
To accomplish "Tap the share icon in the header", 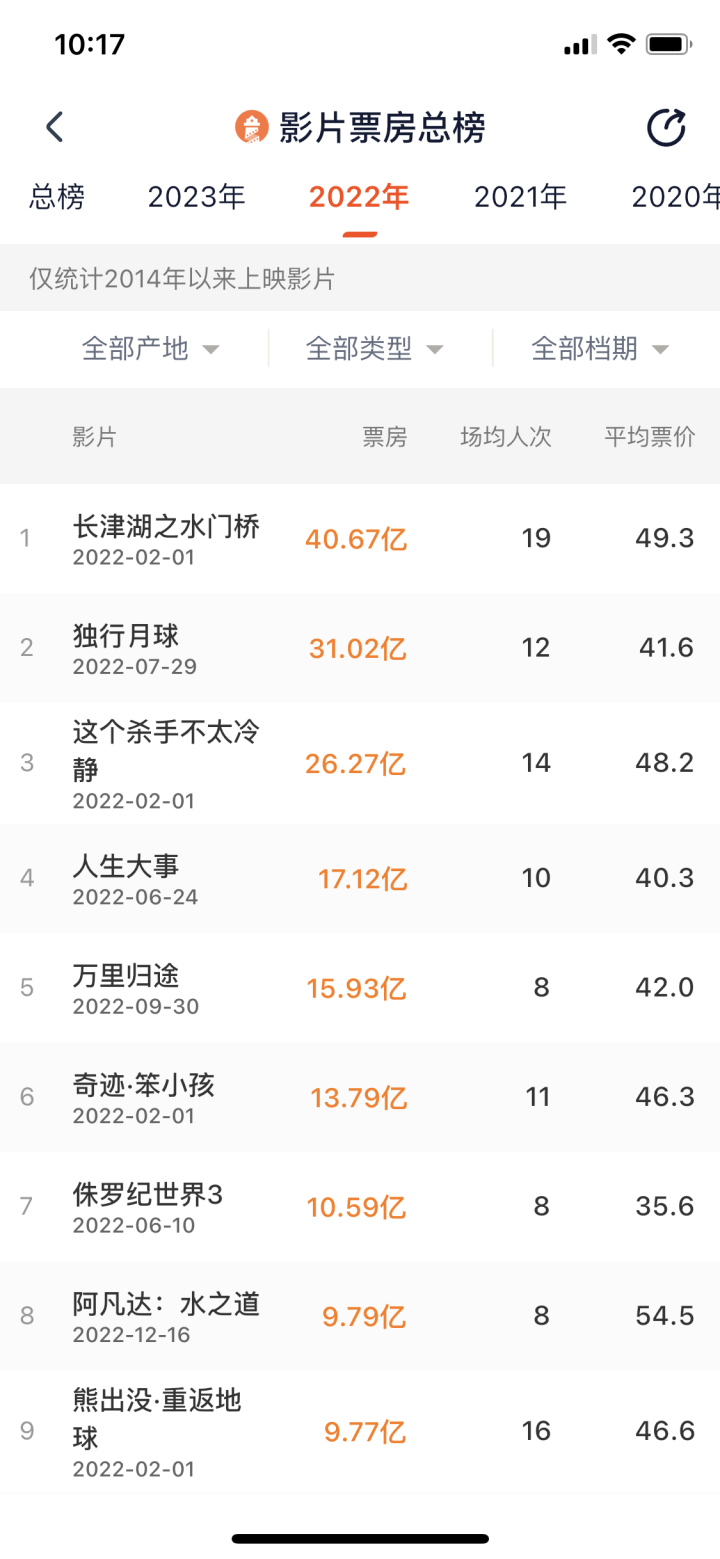I will 666,128.
